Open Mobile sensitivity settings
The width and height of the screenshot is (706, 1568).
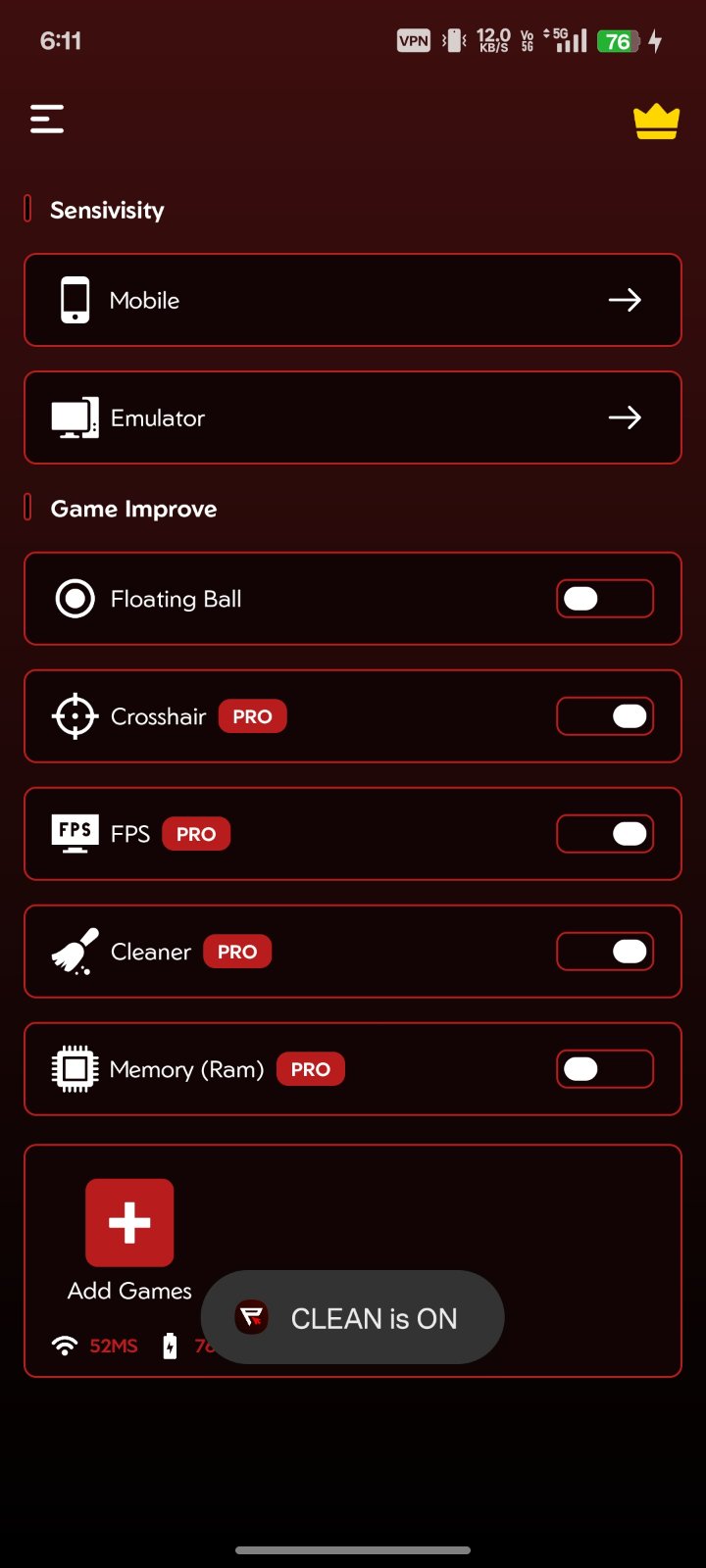click(353, 300)
